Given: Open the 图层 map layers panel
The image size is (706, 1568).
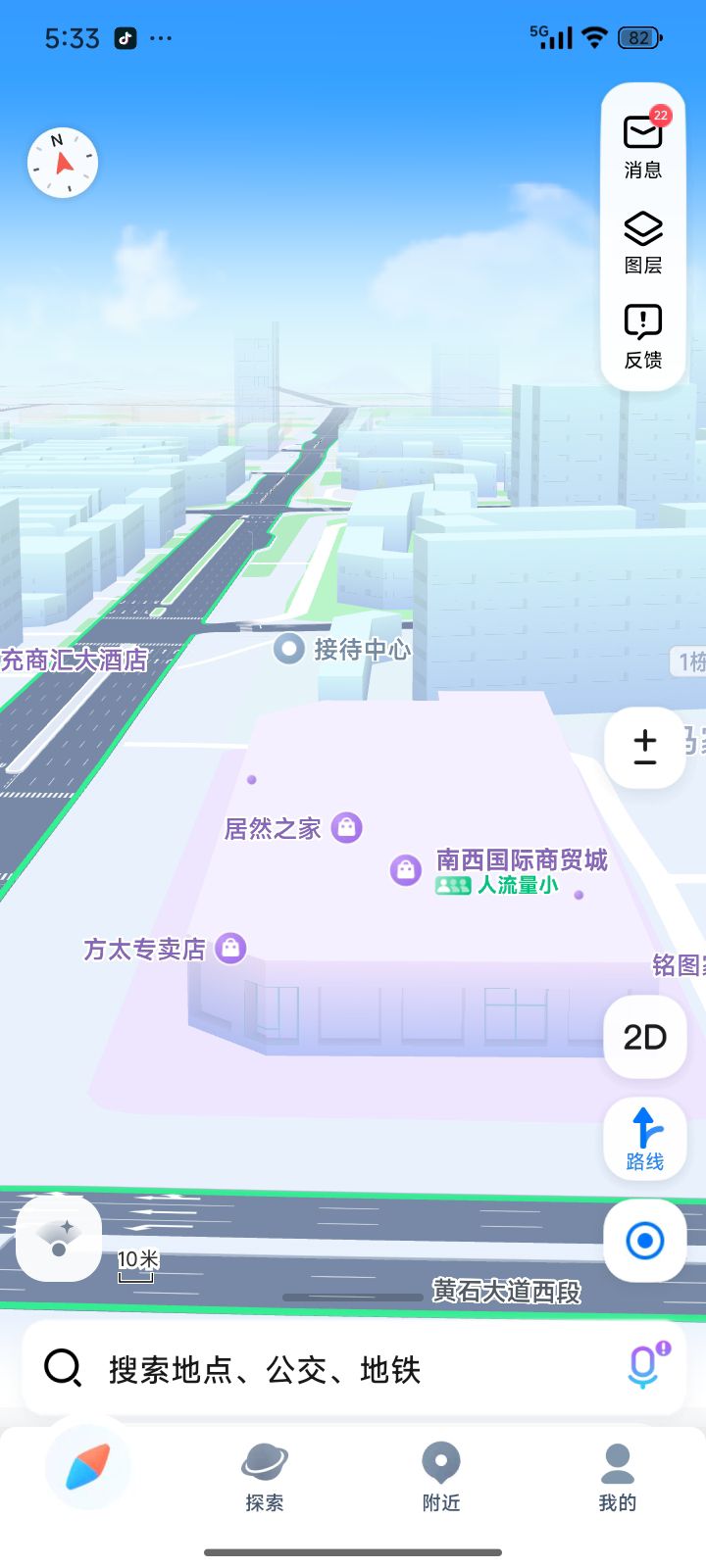Looking at the screenshot, I should [643, 241].
